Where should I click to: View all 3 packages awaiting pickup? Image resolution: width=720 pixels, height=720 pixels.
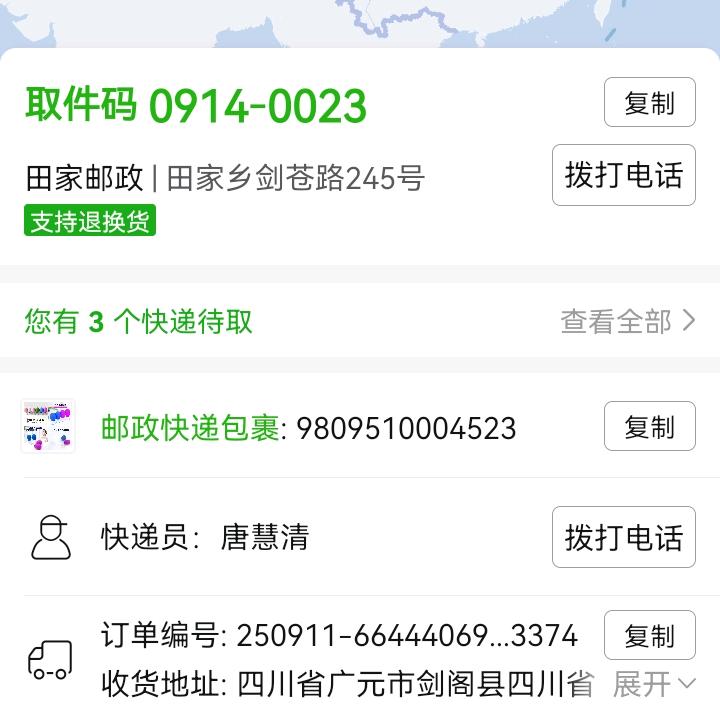click(627, 321)
